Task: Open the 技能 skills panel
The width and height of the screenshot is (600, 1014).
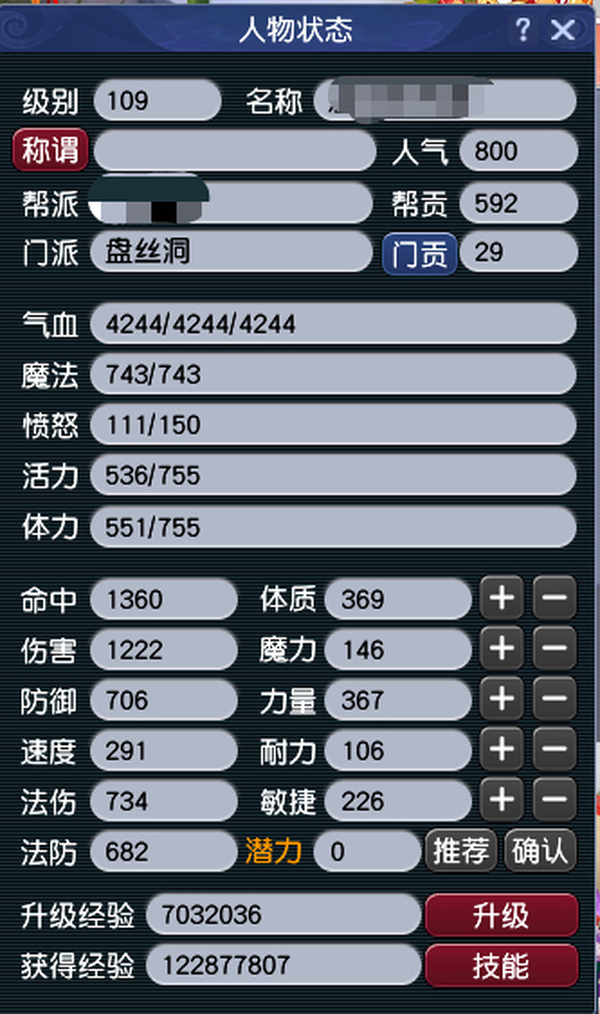Action: tap(501, 965)
